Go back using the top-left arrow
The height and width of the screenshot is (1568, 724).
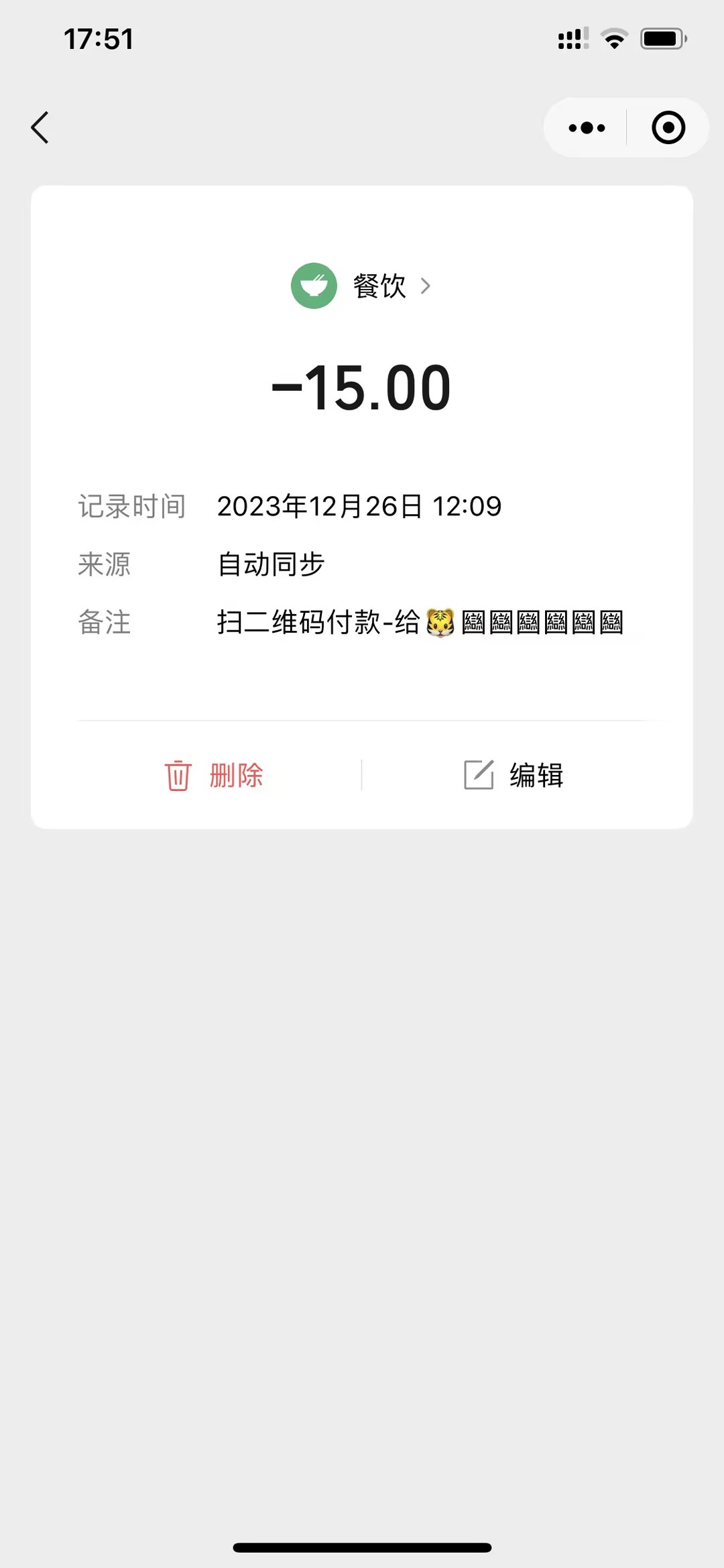point(40,127)
